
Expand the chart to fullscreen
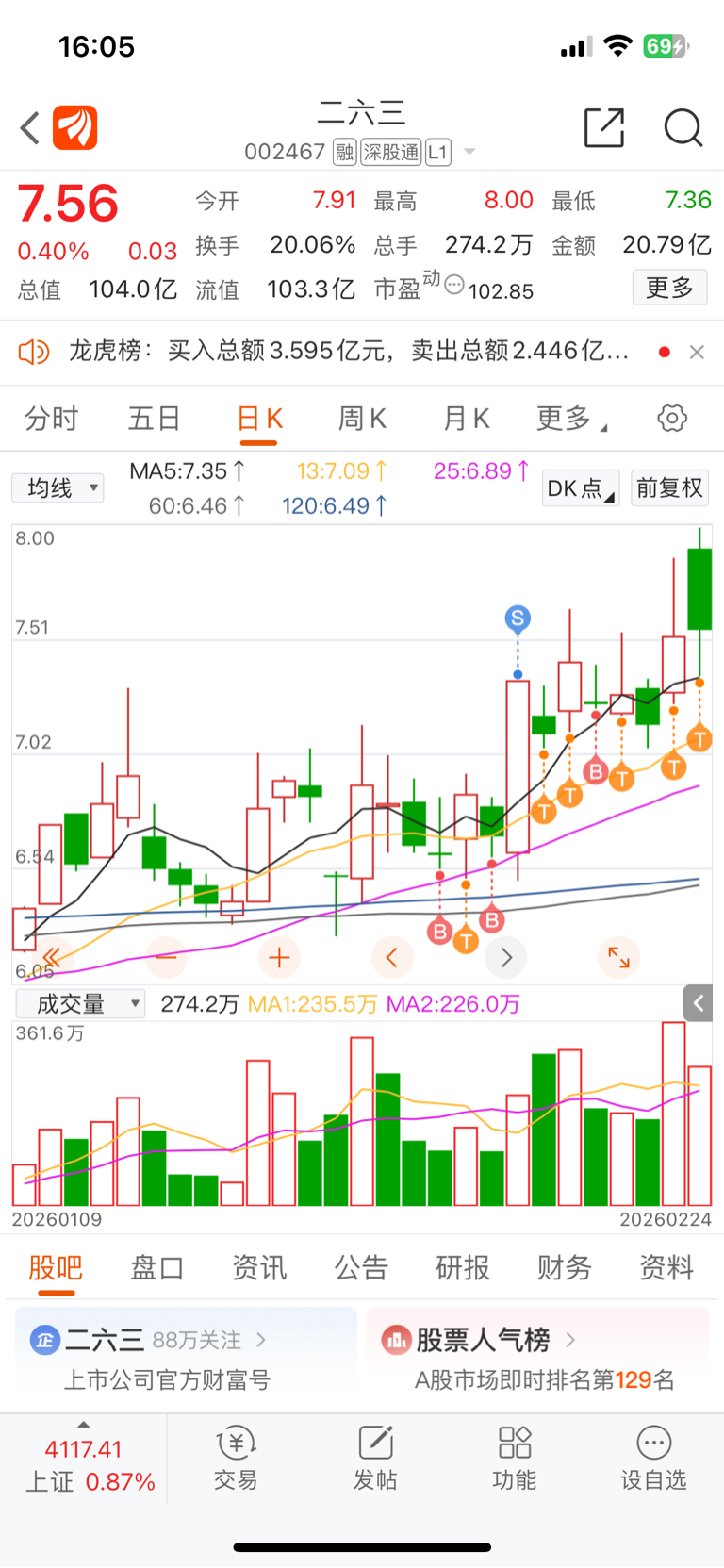pos(618,958)
